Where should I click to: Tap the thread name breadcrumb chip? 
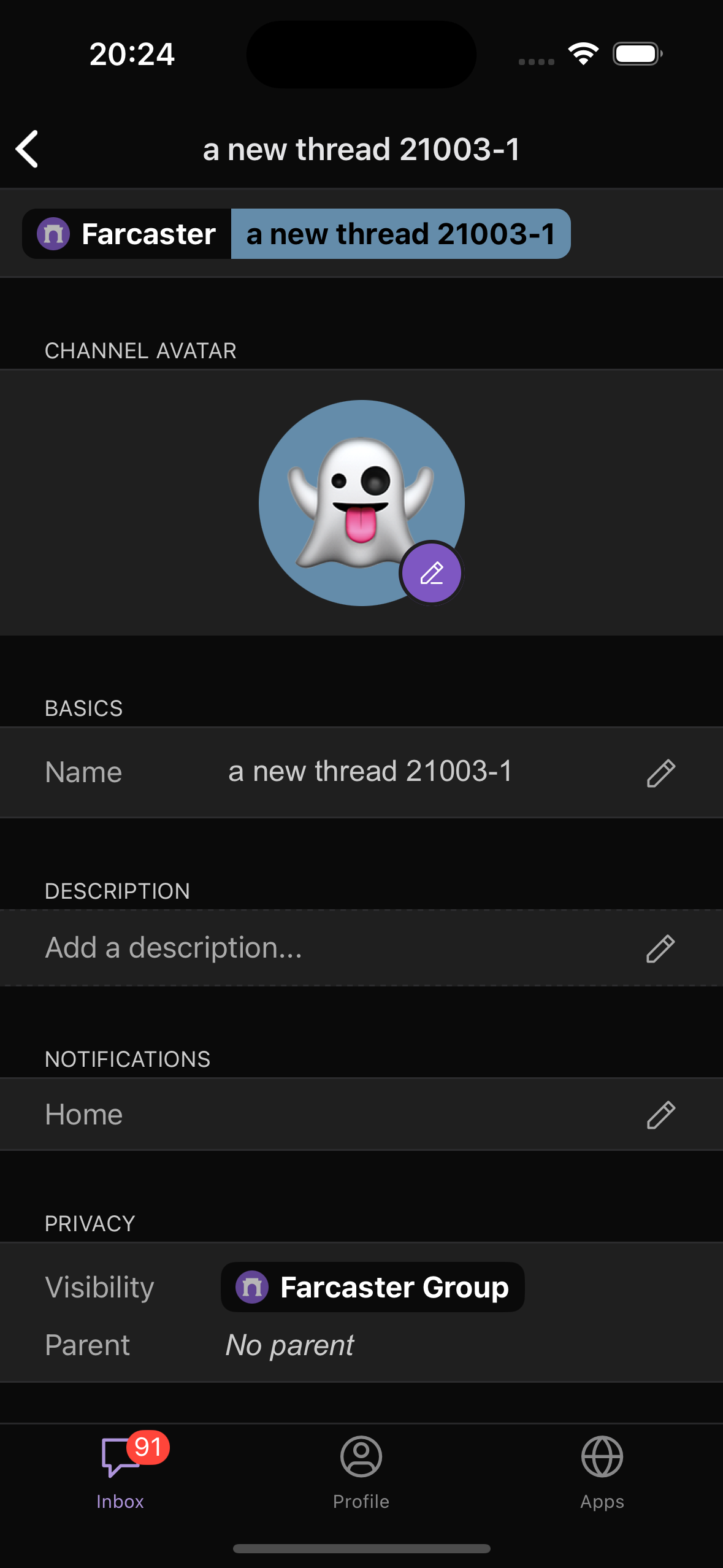[400, 234]
